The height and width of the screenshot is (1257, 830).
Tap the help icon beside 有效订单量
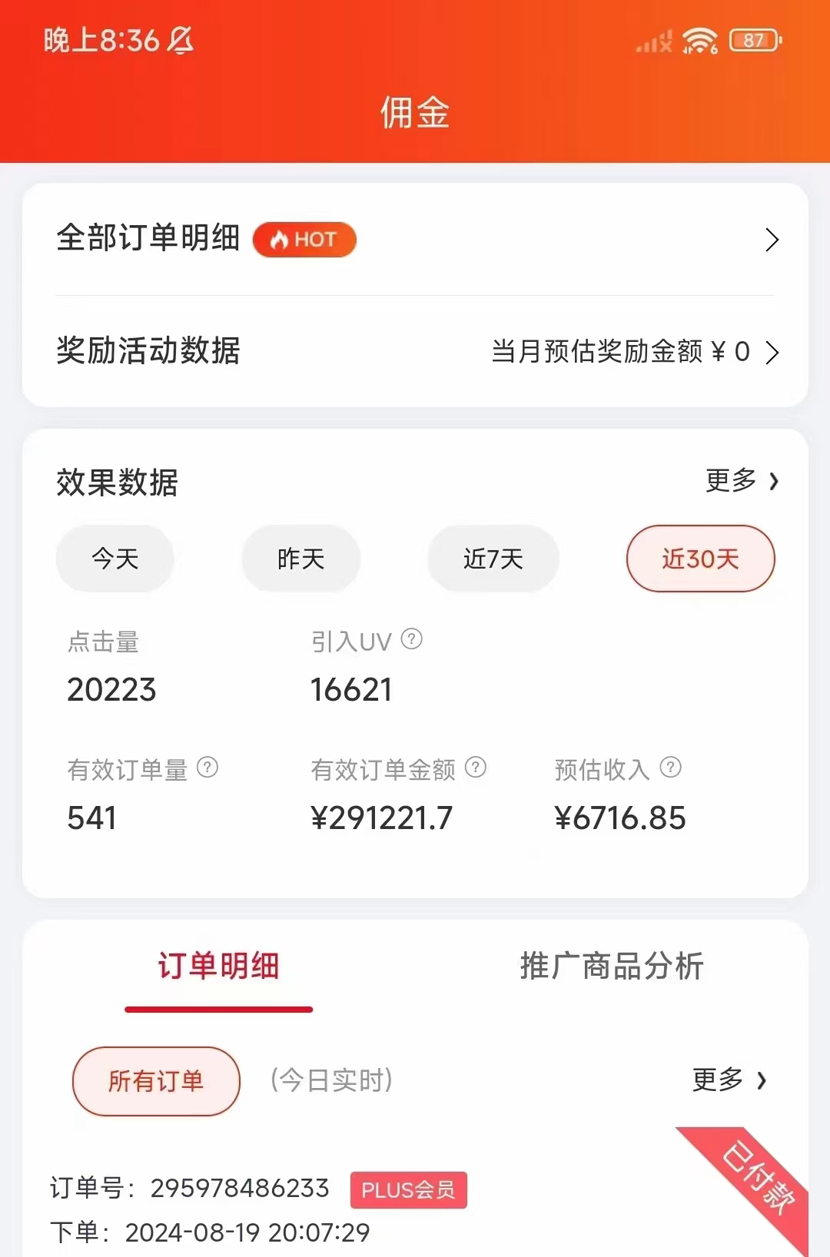pyautogui.click(x=207, y=768)
